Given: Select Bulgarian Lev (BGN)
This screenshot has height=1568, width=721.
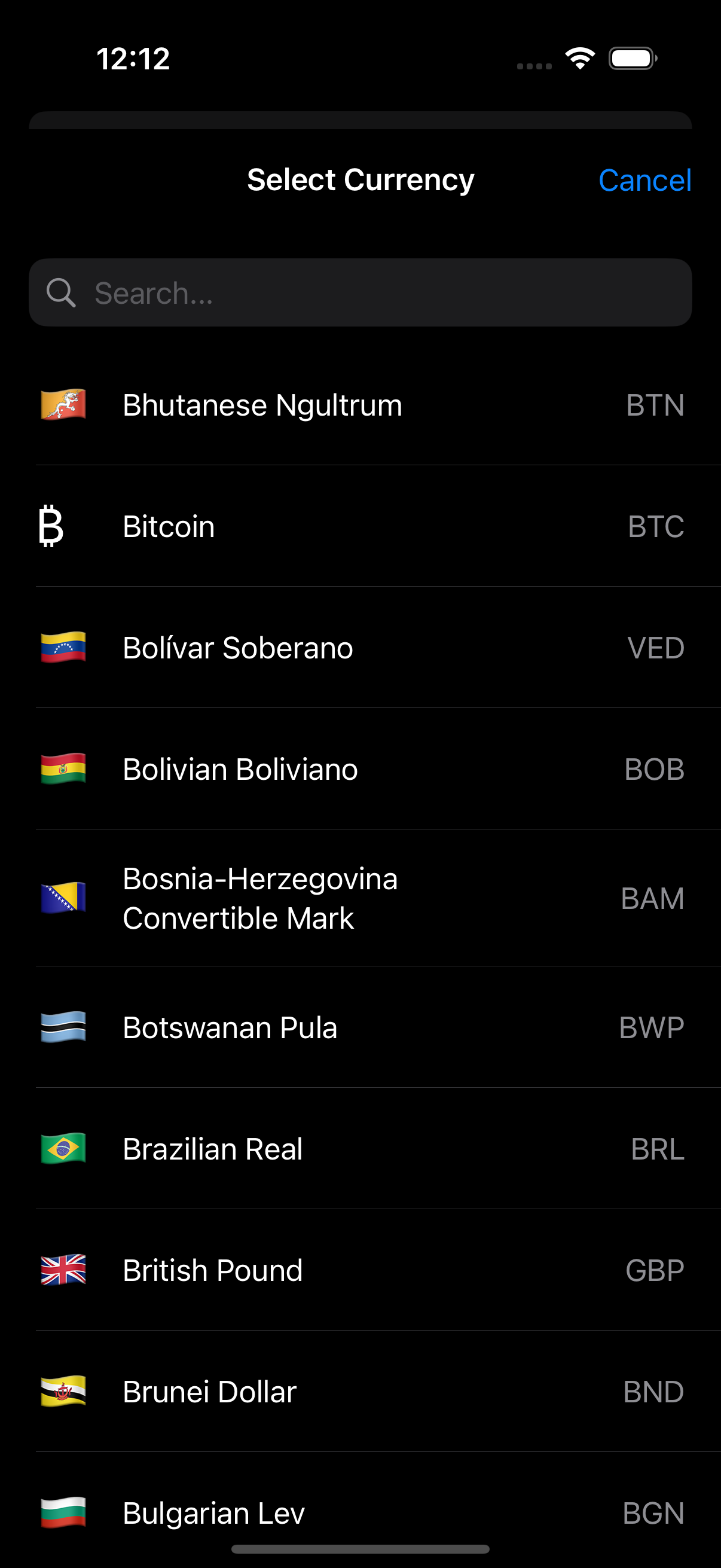Looking at the screenshot, I should pyautogui.click(x=360, y=1512).
